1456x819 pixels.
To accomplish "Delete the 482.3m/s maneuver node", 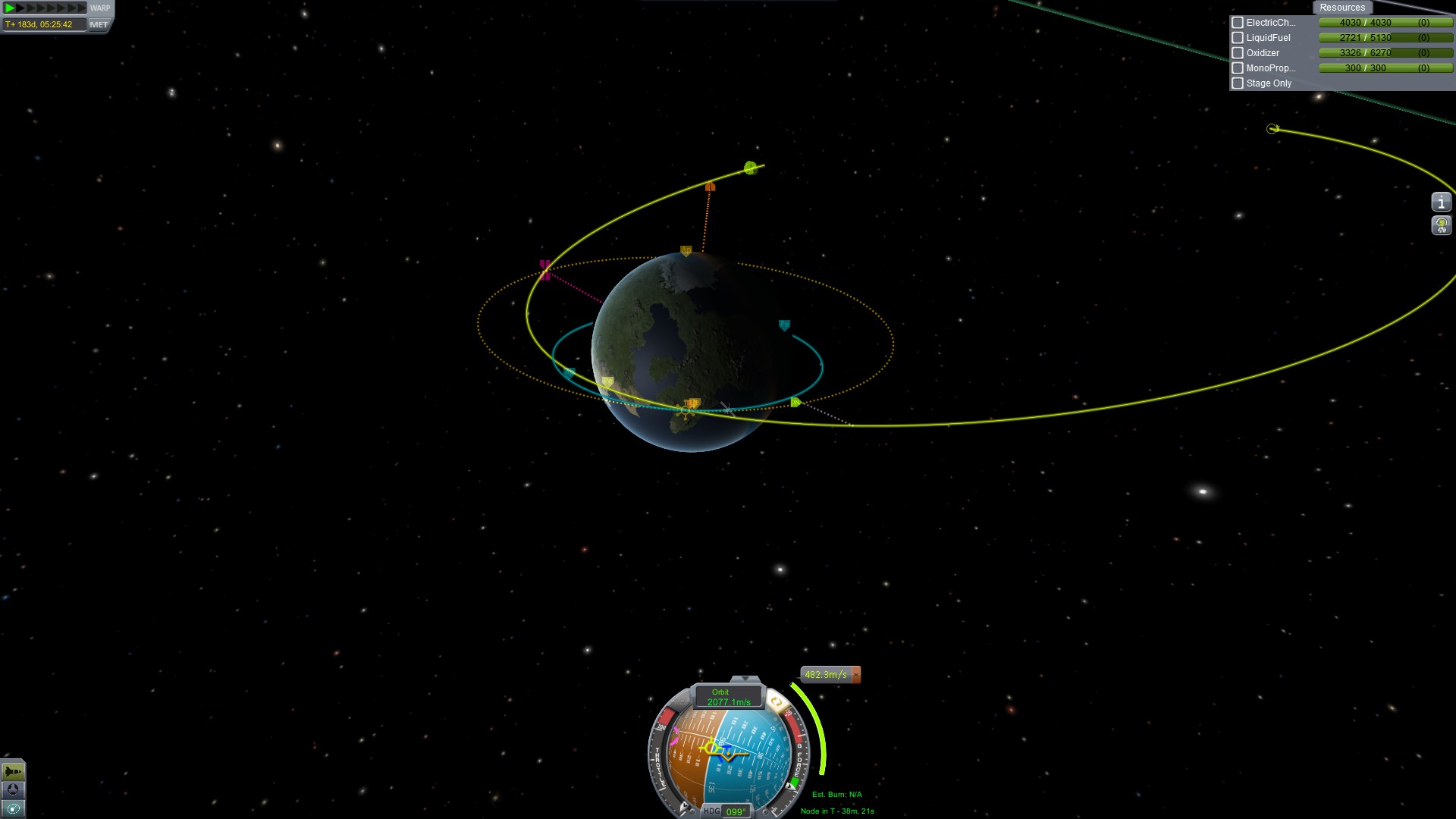I will pos(856,674).
